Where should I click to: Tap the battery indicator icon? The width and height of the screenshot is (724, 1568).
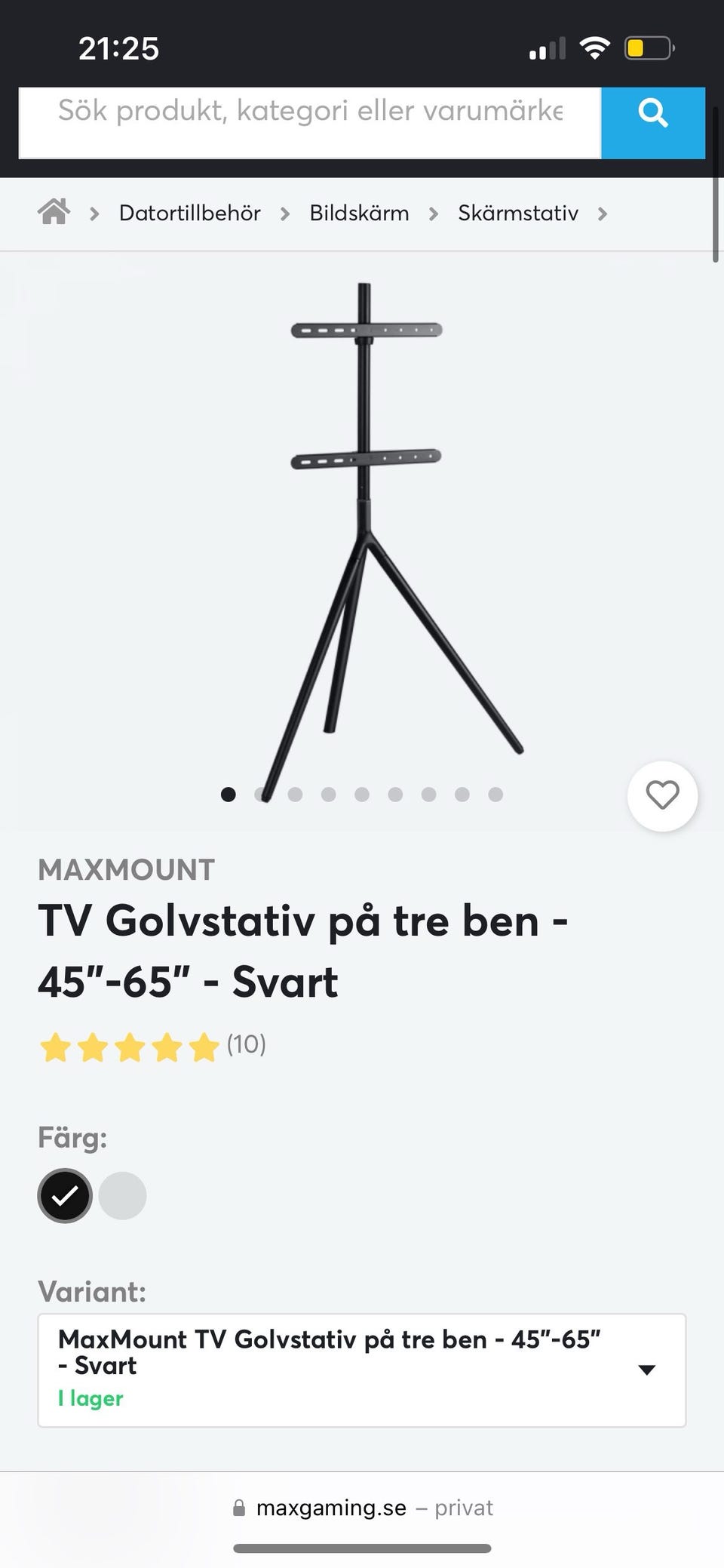tap(647, 47)
